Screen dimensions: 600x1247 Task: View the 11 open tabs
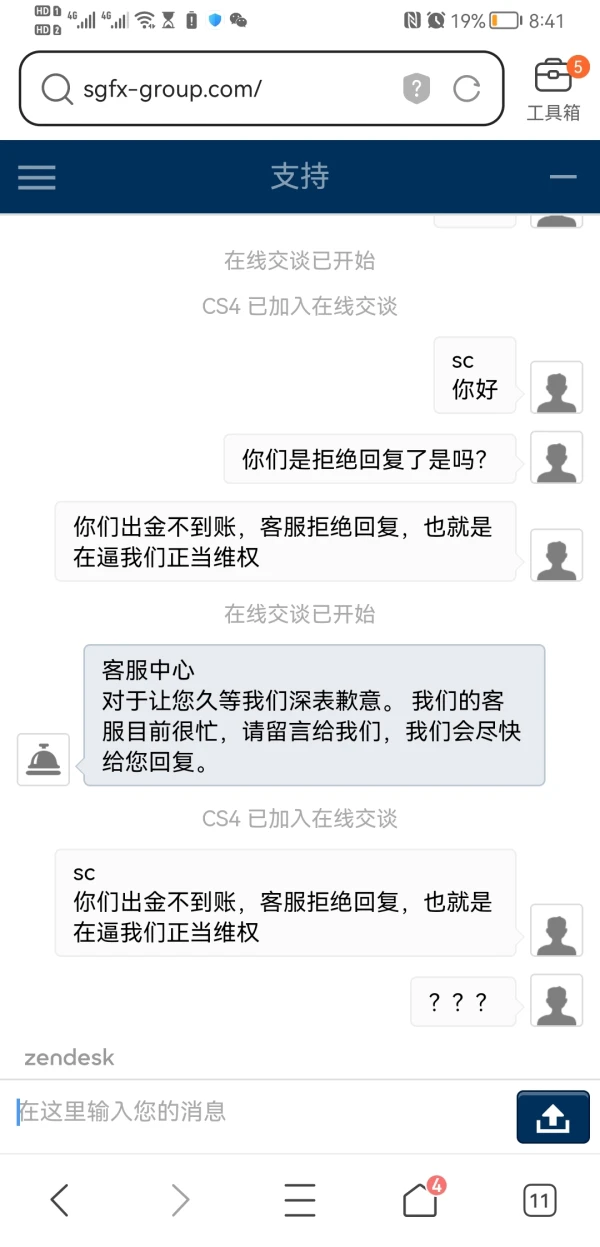pyautogui.click(x=540, y=1199)
